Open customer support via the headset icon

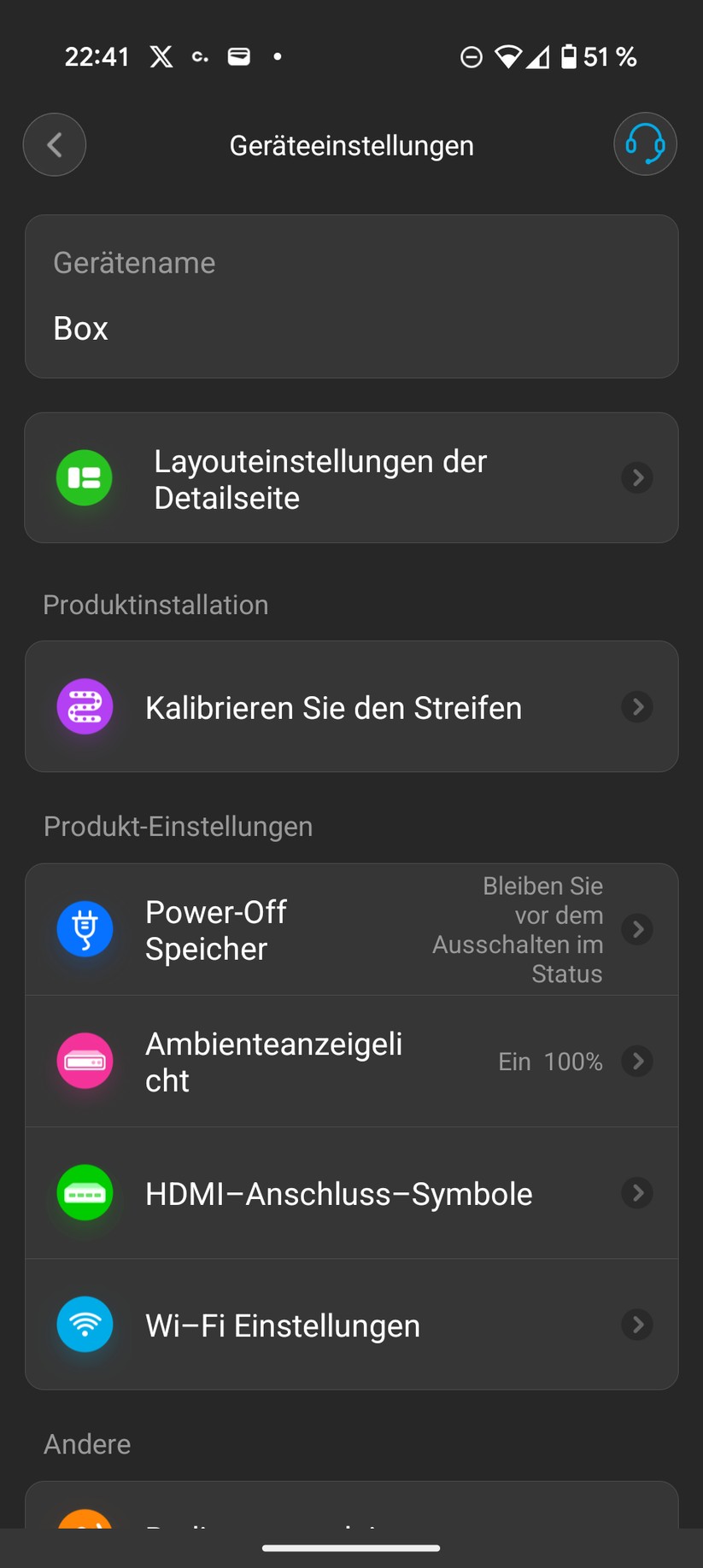[645, 144]
